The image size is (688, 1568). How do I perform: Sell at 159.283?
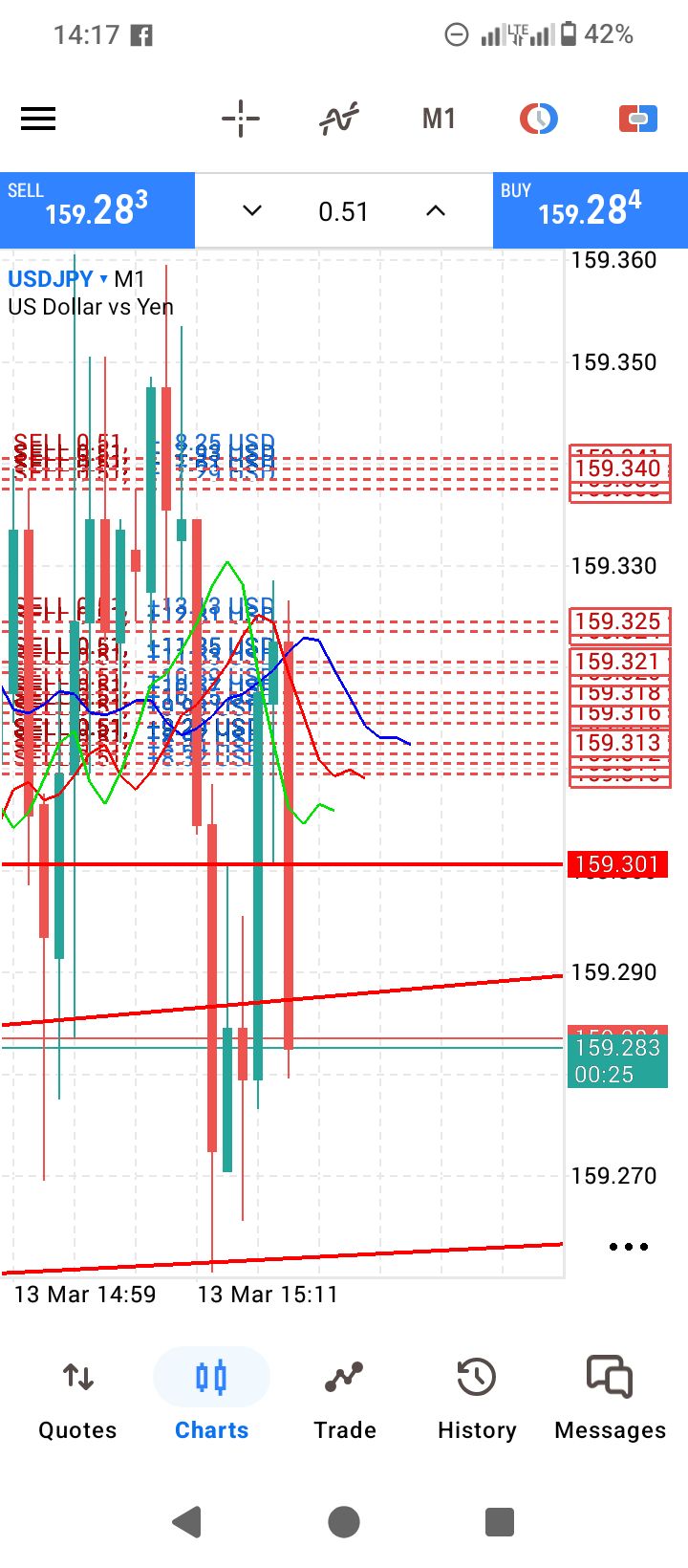pos(97,209)
